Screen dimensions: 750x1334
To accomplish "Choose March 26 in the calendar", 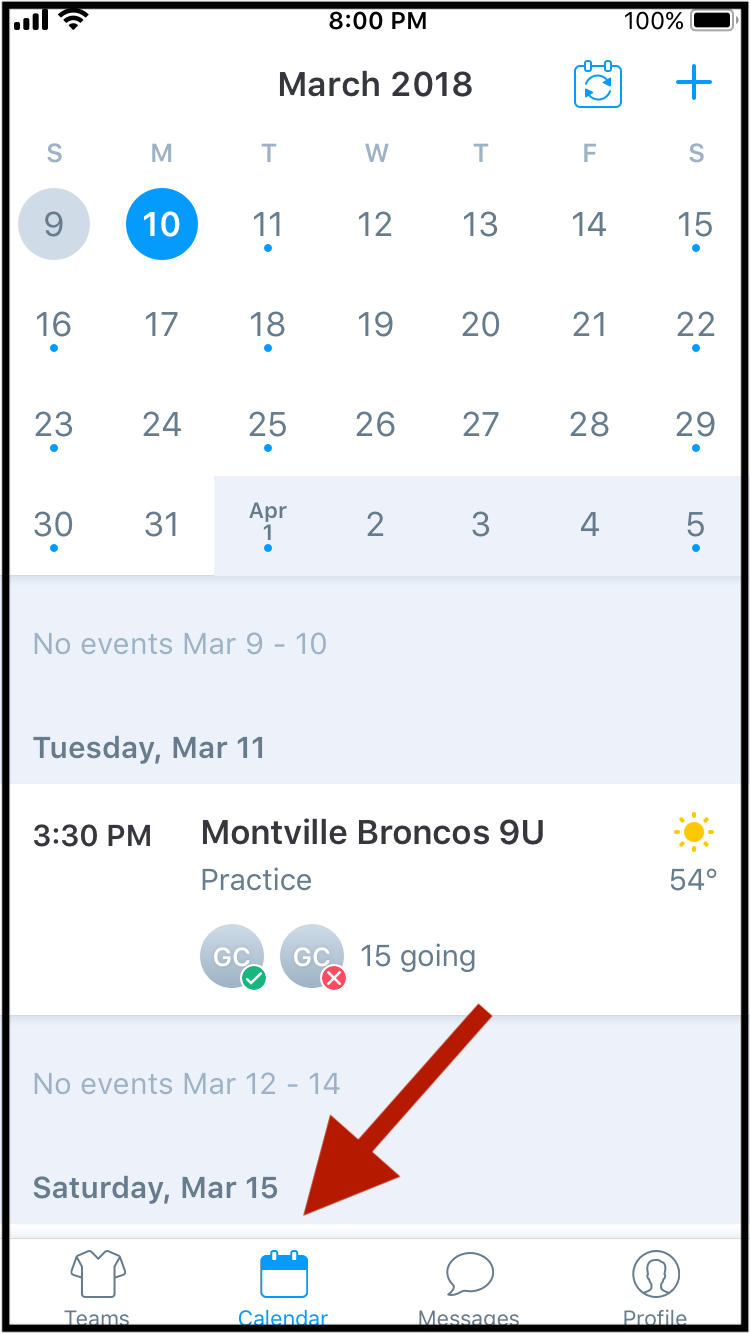I will [375, 425].
